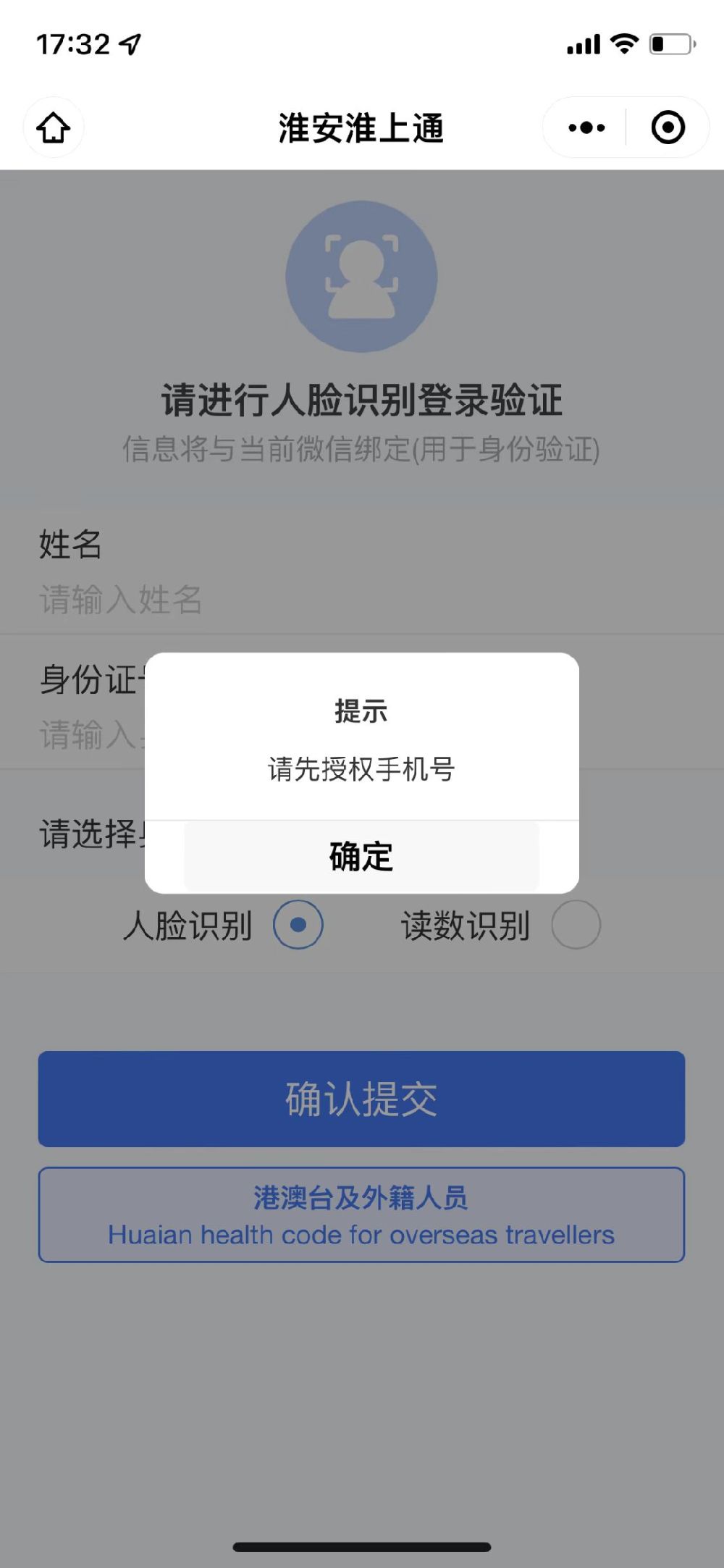Open the 港澳台及外籍人员 overseas travellers option
This screenshot has width=724, height=1568.
361,1215
